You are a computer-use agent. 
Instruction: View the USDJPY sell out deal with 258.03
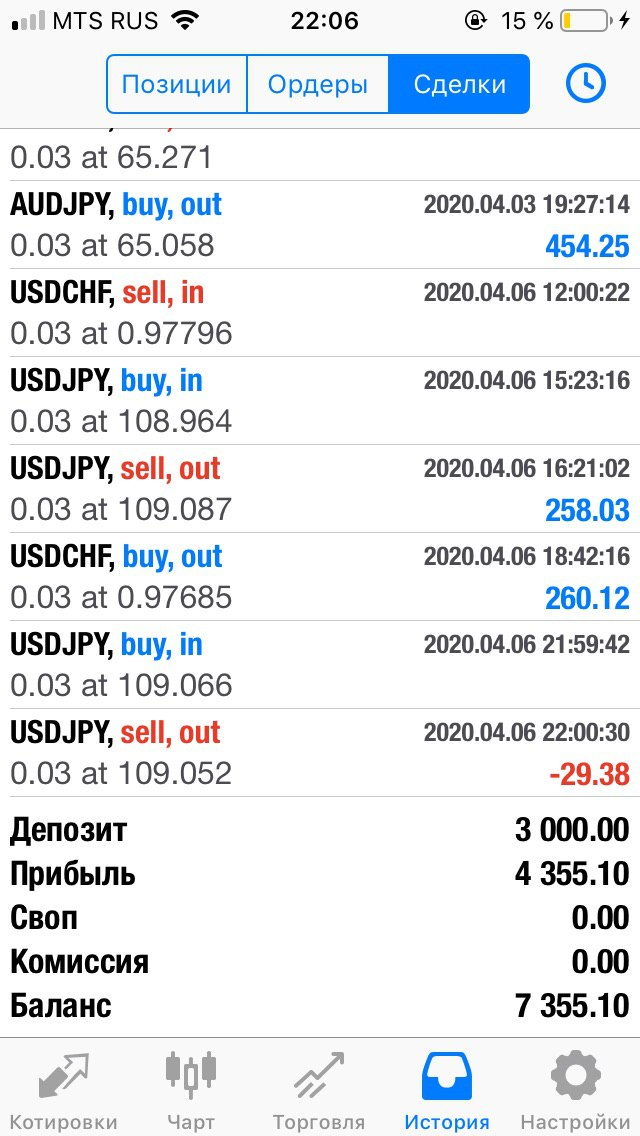(320, 489)
